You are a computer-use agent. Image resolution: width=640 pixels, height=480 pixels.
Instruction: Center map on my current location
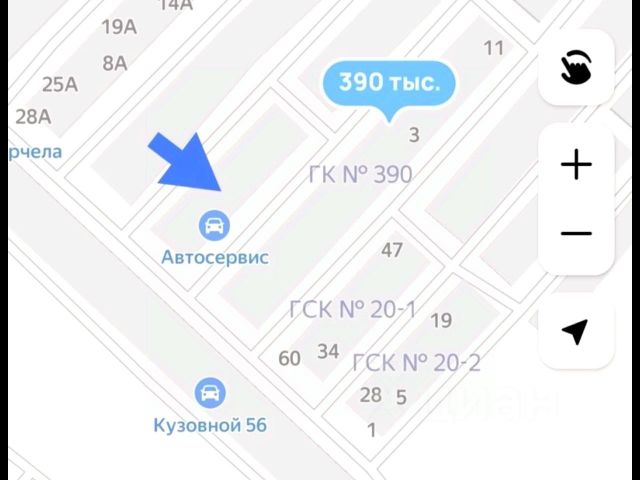(575, 333)
